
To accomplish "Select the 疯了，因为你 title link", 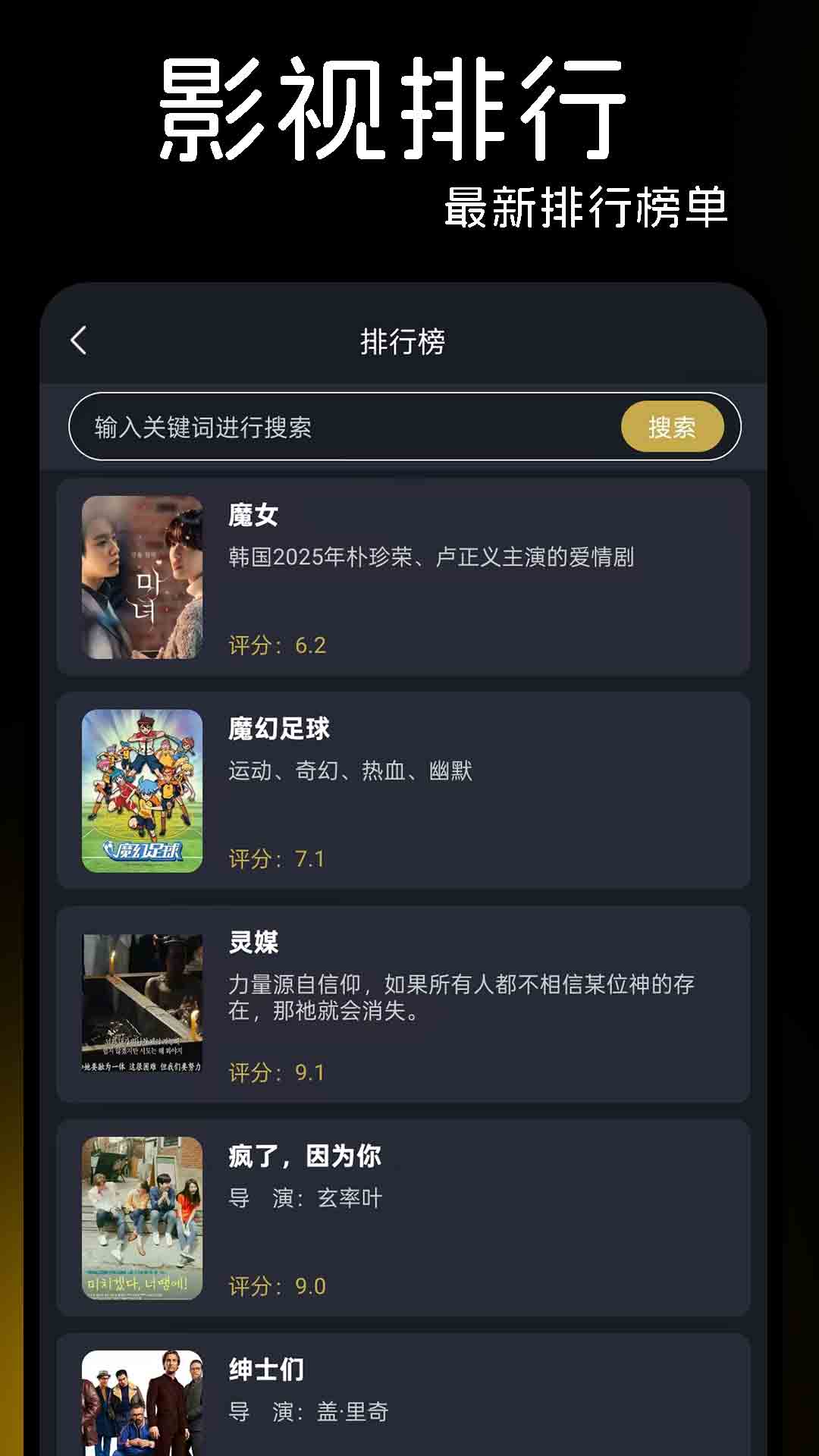I will [306, 1157].
